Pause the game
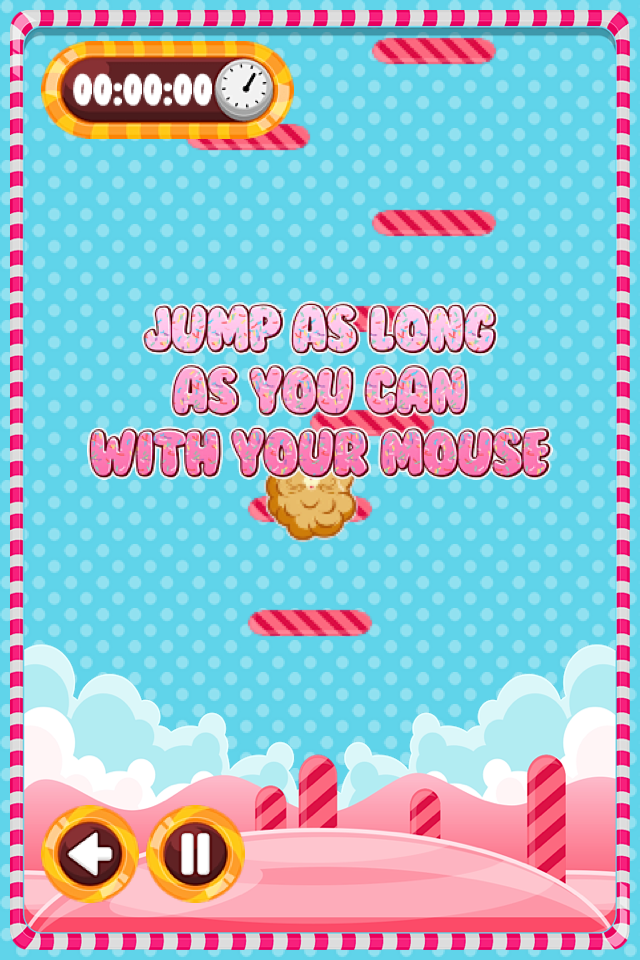 coord(196,855)
